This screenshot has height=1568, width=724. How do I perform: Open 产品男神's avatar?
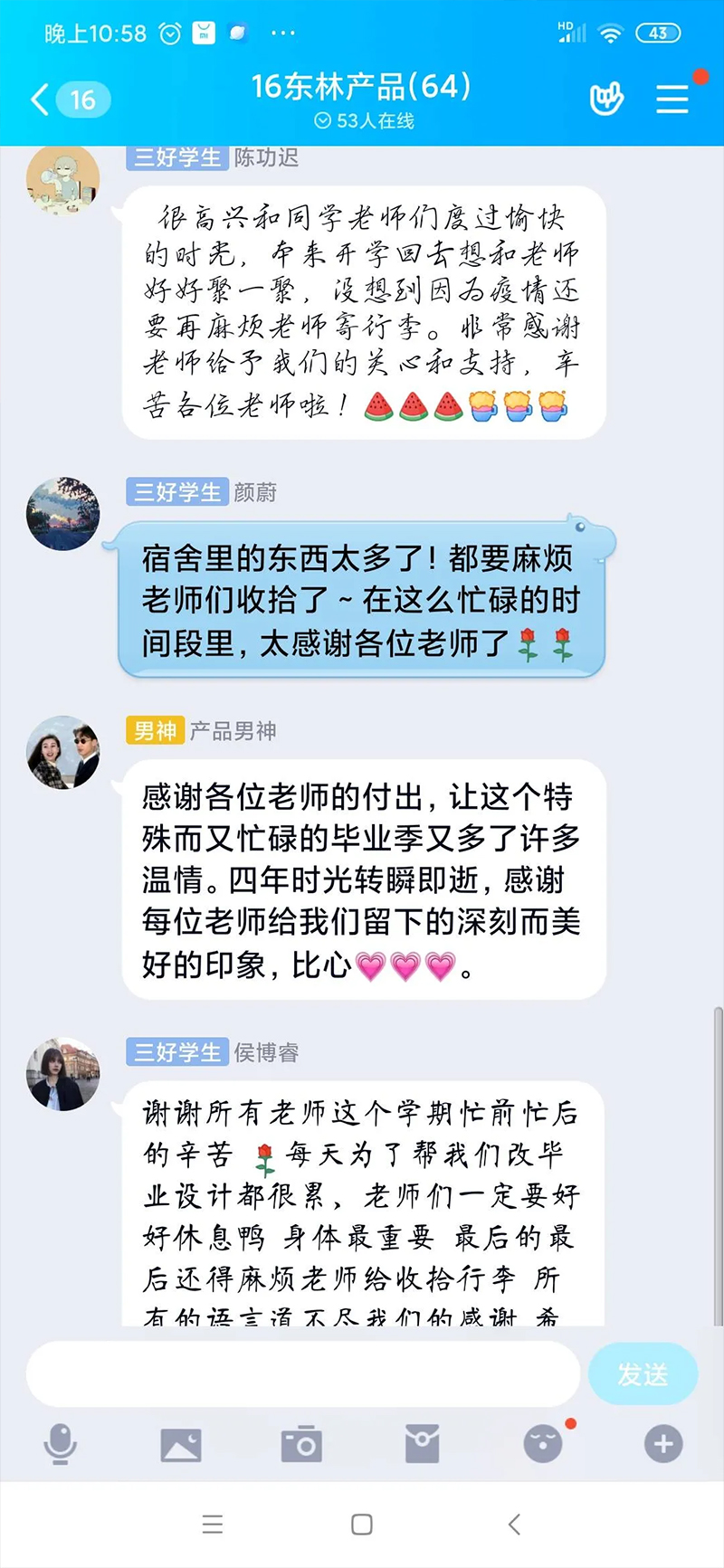point(62,752)
